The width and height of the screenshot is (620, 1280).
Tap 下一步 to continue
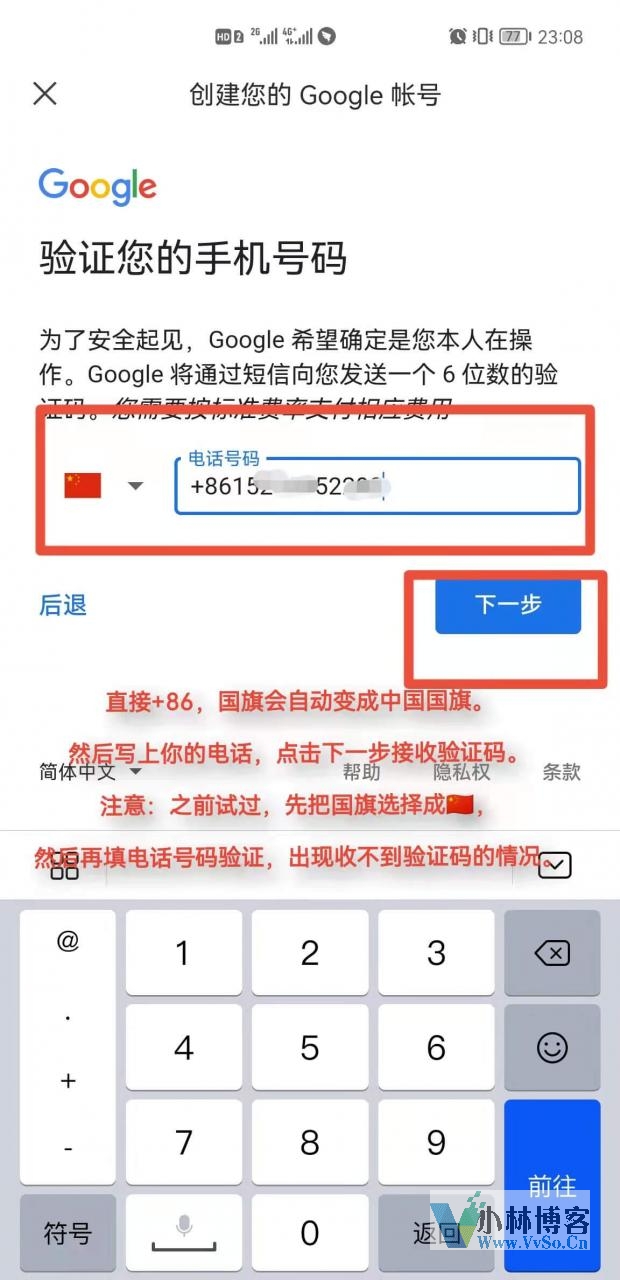507,605
